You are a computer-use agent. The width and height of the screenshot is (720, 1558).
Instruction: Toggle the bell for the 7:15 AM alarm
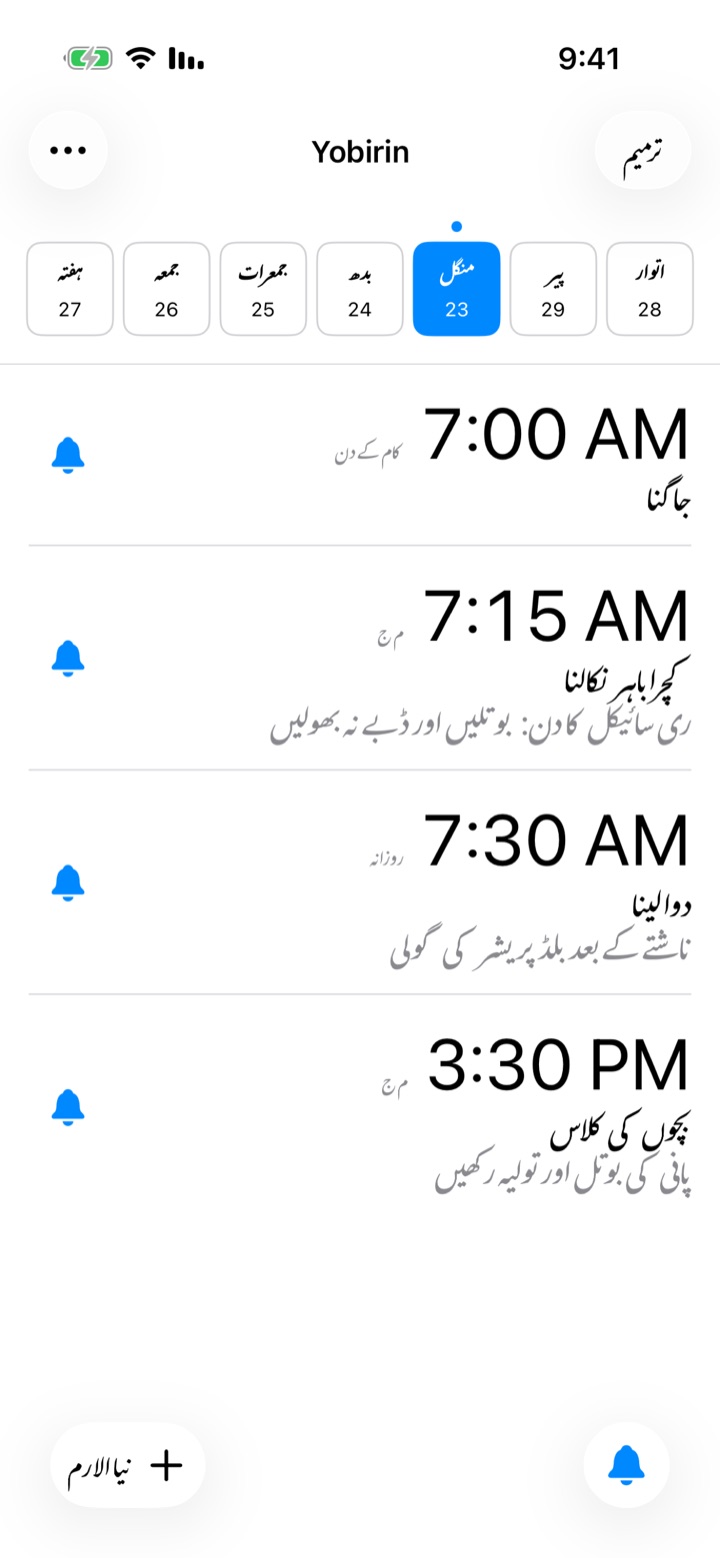68,658
